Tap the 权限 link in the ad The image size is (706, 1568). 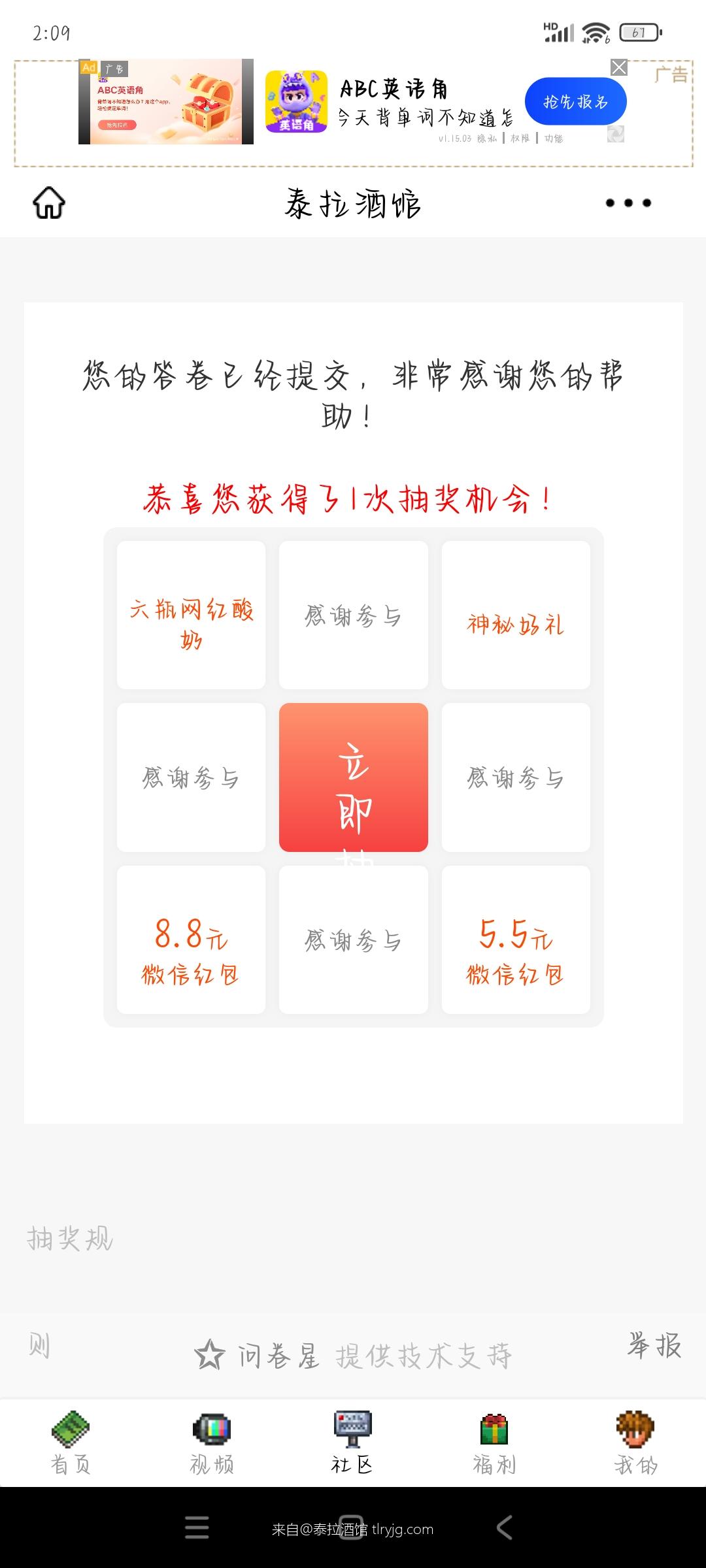[520, 139]
